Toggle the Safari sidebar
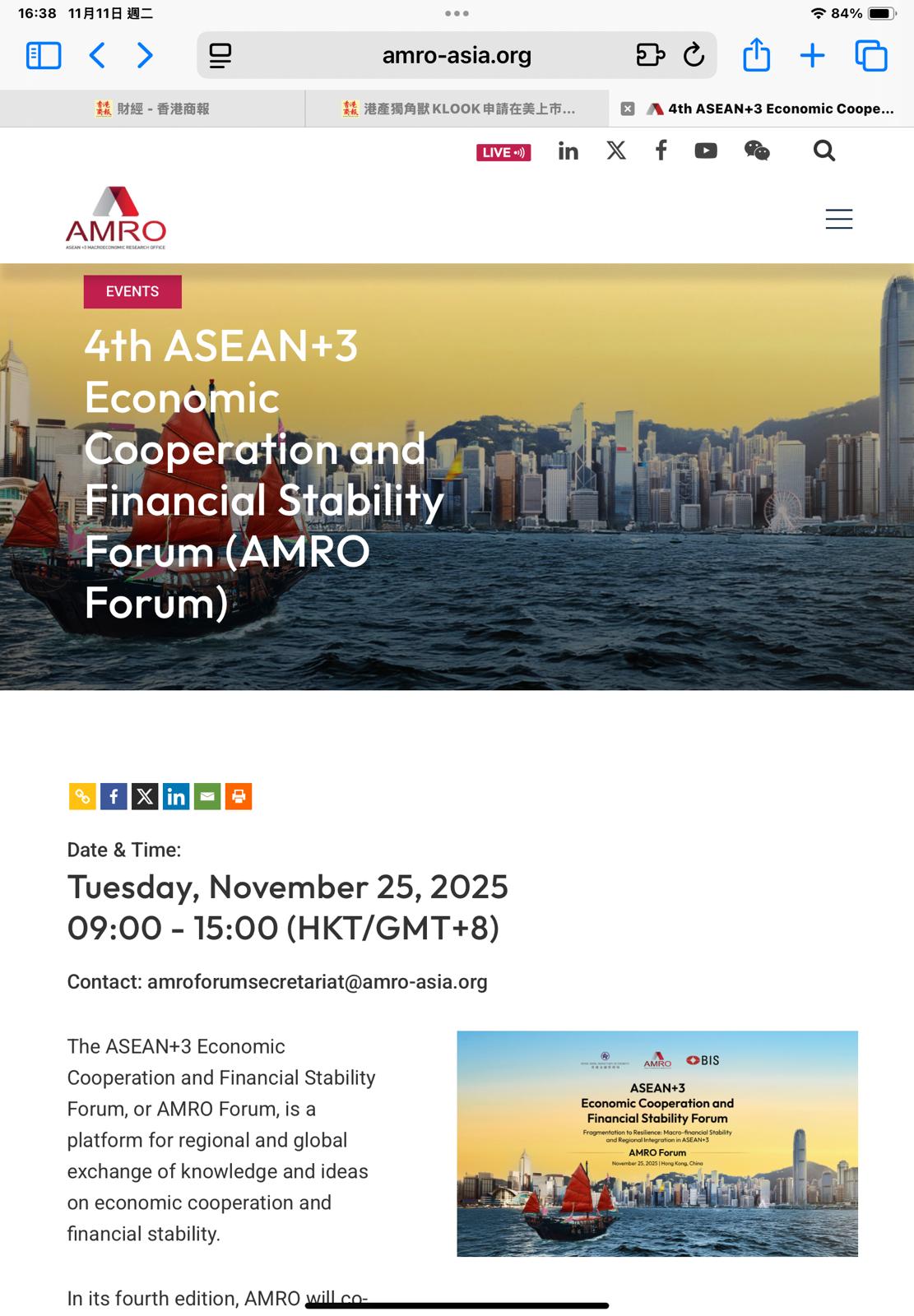The width and height of the screenshot is (914, 1316). point(44,56)
